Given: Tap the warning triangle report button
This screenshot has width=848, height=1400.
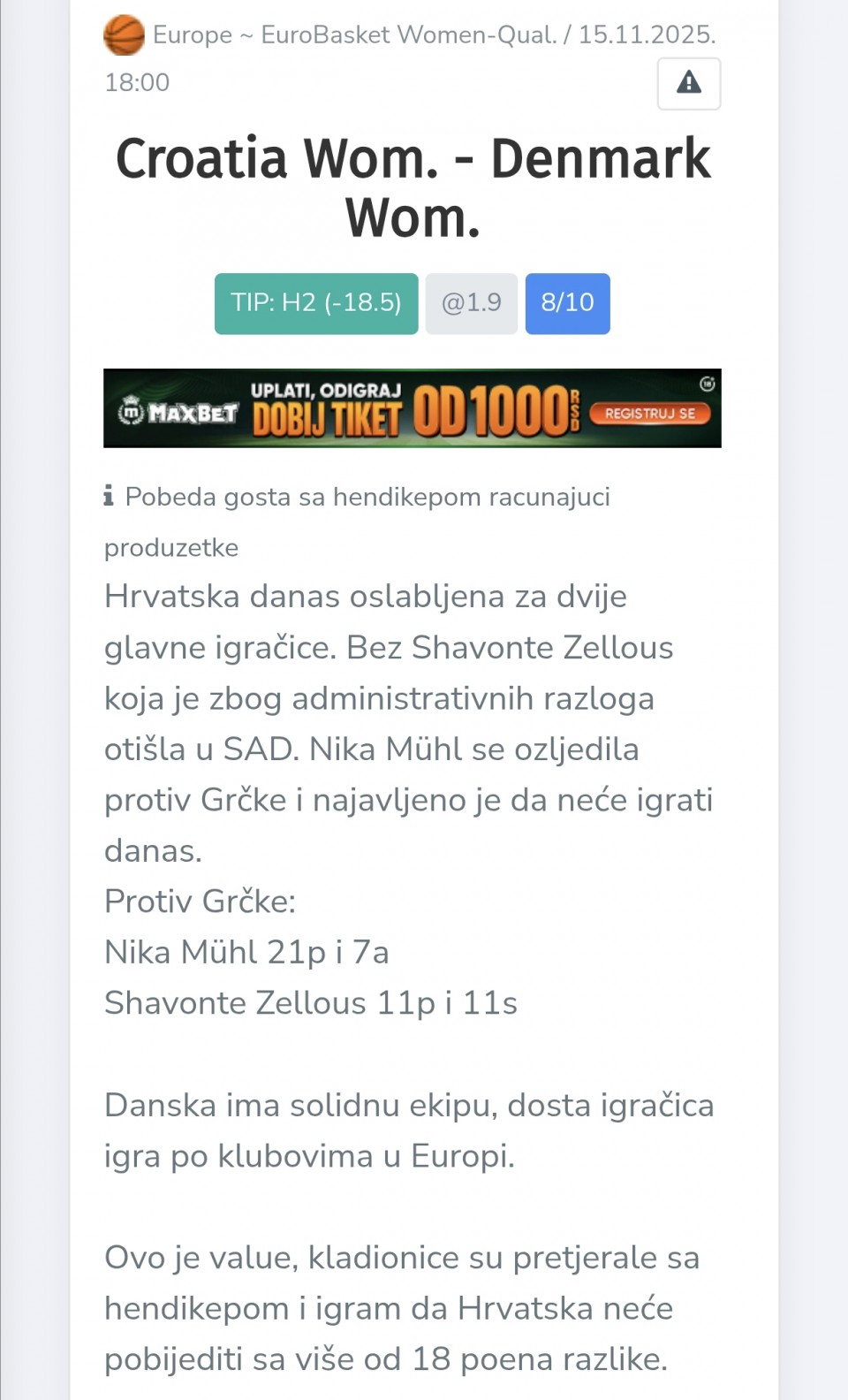Looking at the screenshot, I should click(x=688, y=84).
